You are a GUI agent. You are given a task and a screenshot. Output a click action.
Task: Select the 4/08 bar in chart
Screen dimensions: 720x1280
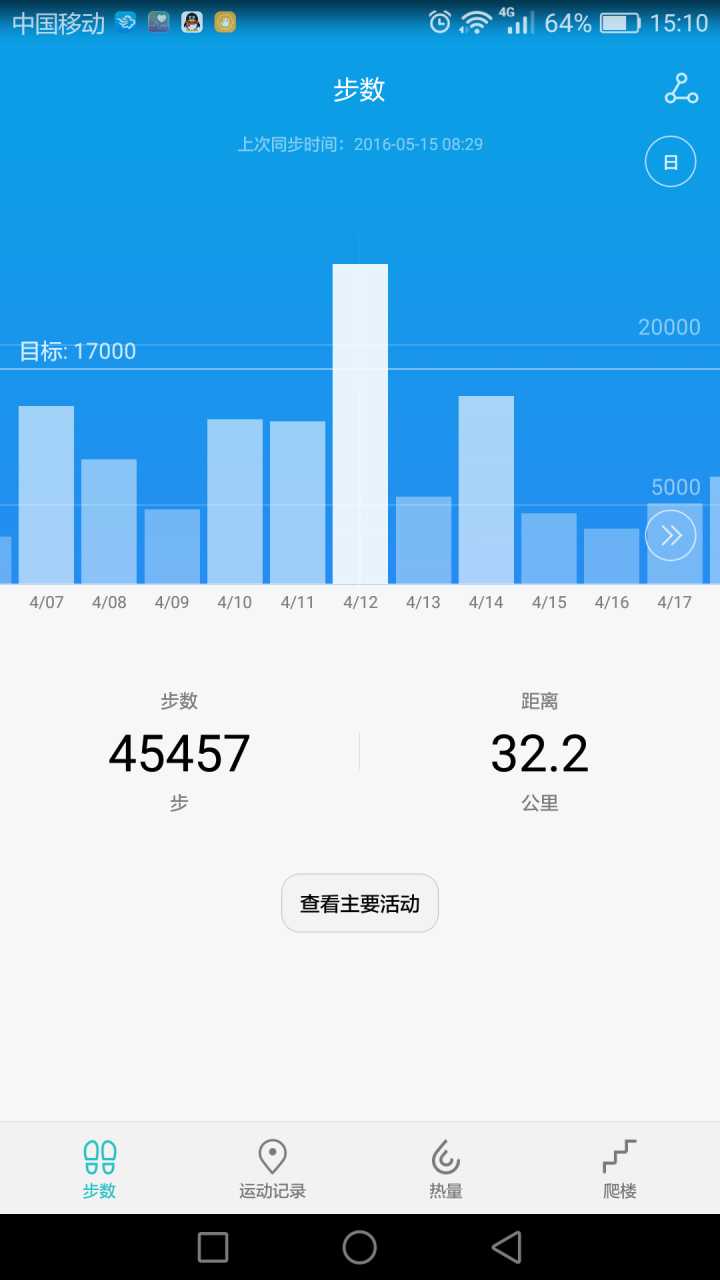[109, 520]
